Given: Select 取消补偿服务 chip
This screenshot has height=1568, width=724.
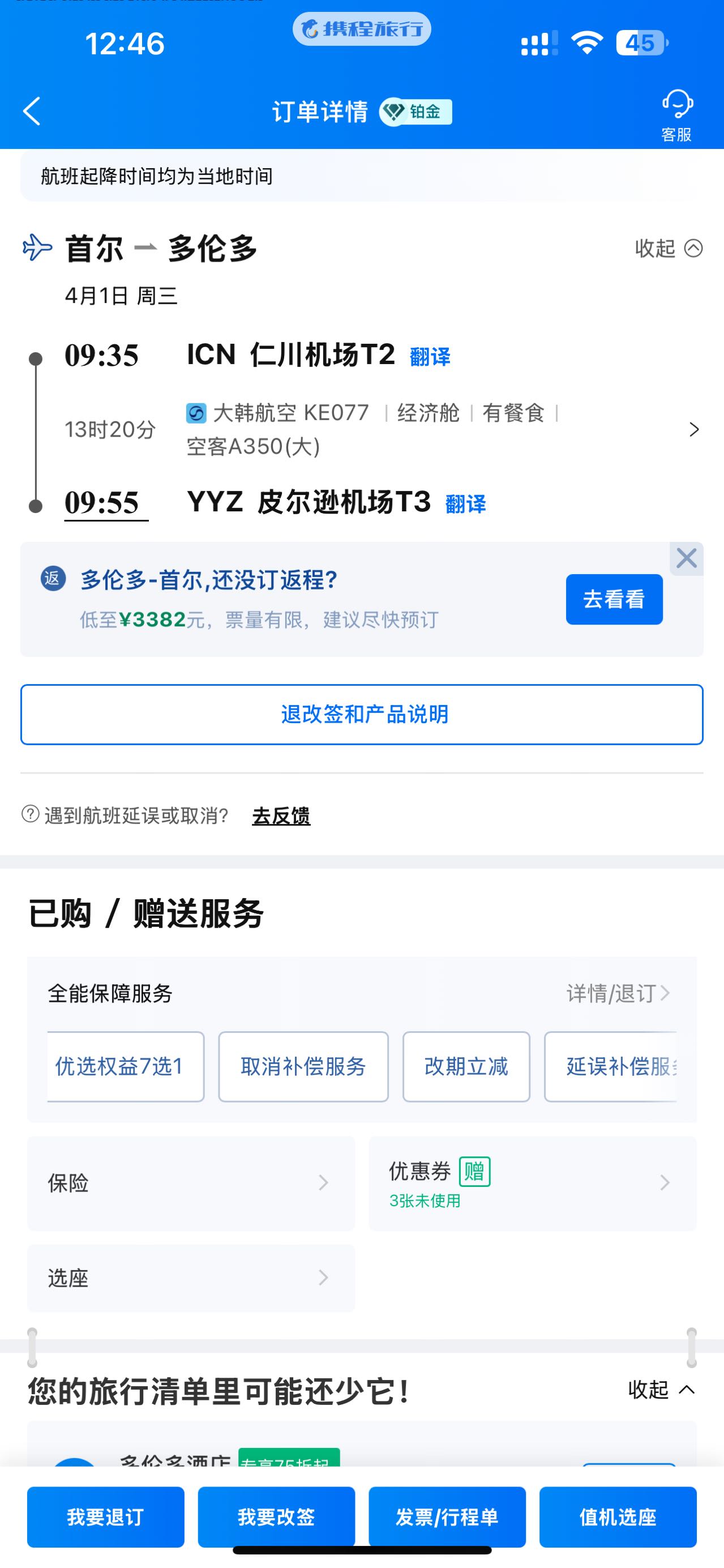Looking at the screenshot, I should (x=303, y=1066).
